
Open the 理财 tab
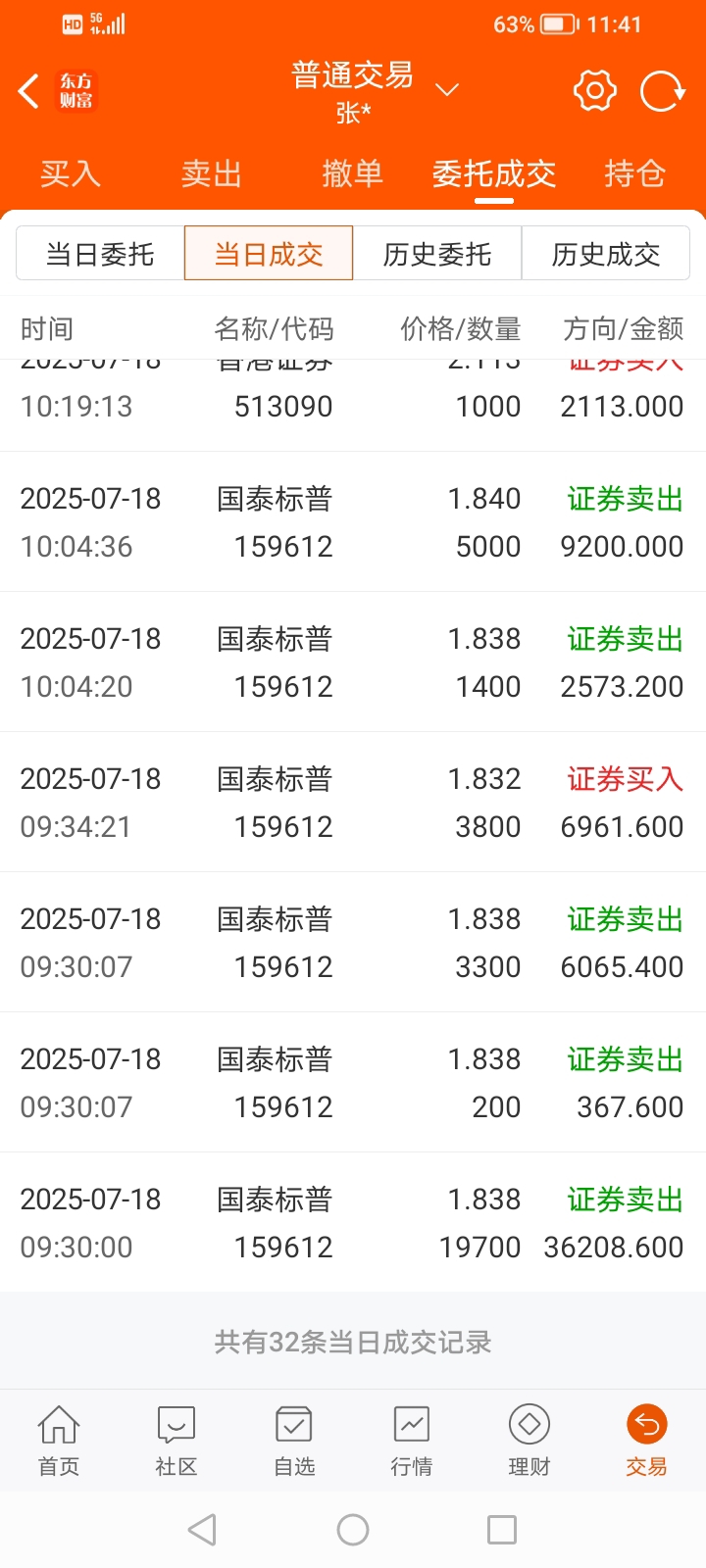point(529,1439)
